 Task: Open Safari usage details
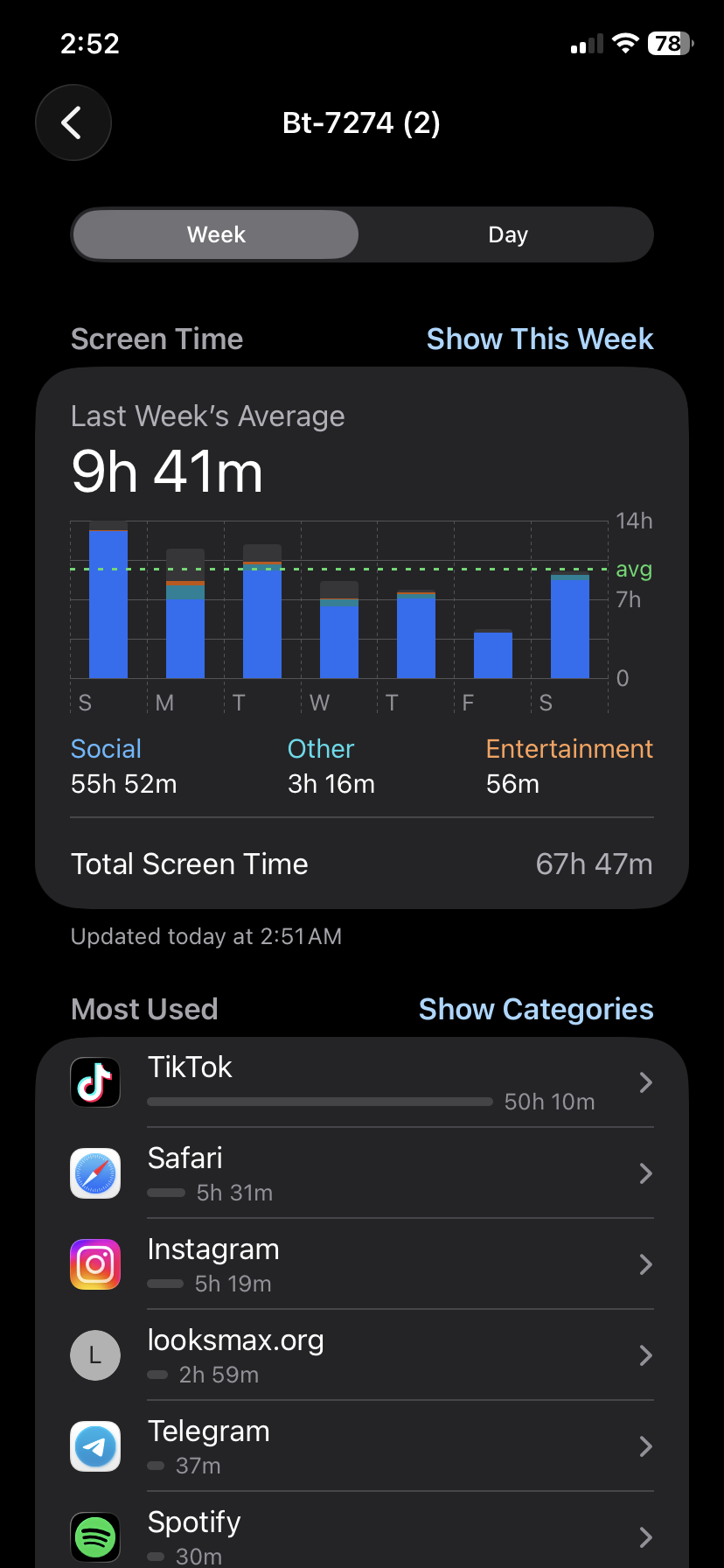(362, 1173)
